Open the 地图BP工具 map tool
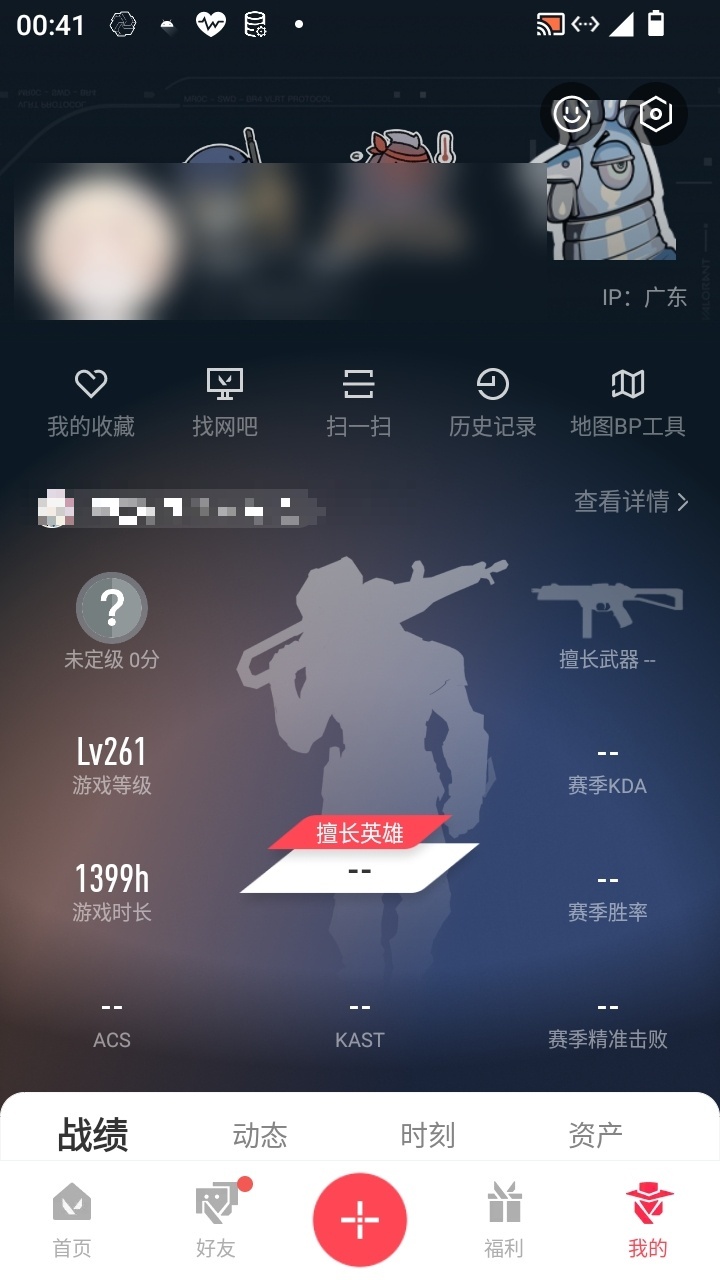Viewport: 720px width, 1280px height. [x=628, y=403]
